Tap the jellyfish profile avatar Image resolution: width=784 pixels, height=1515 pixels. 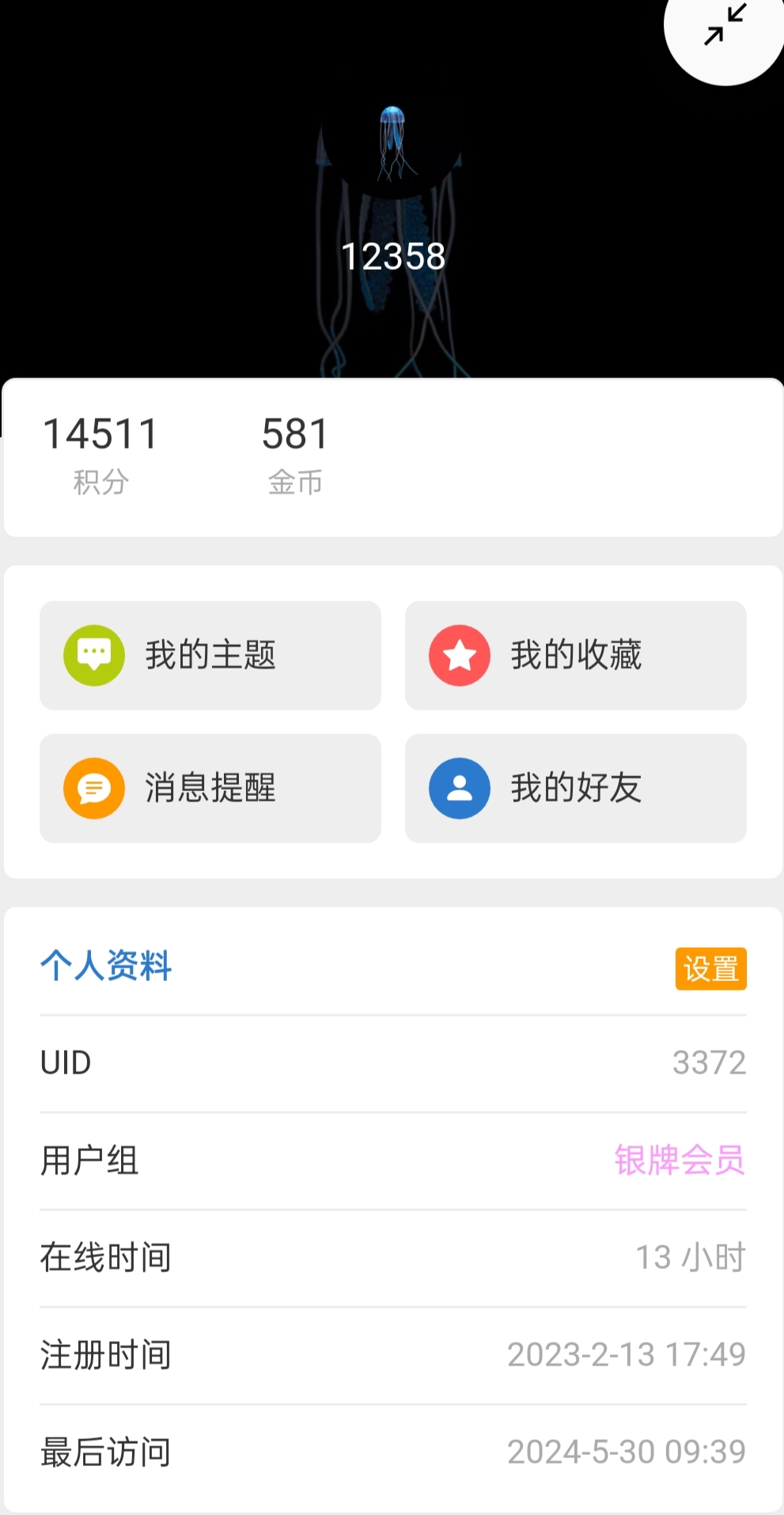(392, 142)
